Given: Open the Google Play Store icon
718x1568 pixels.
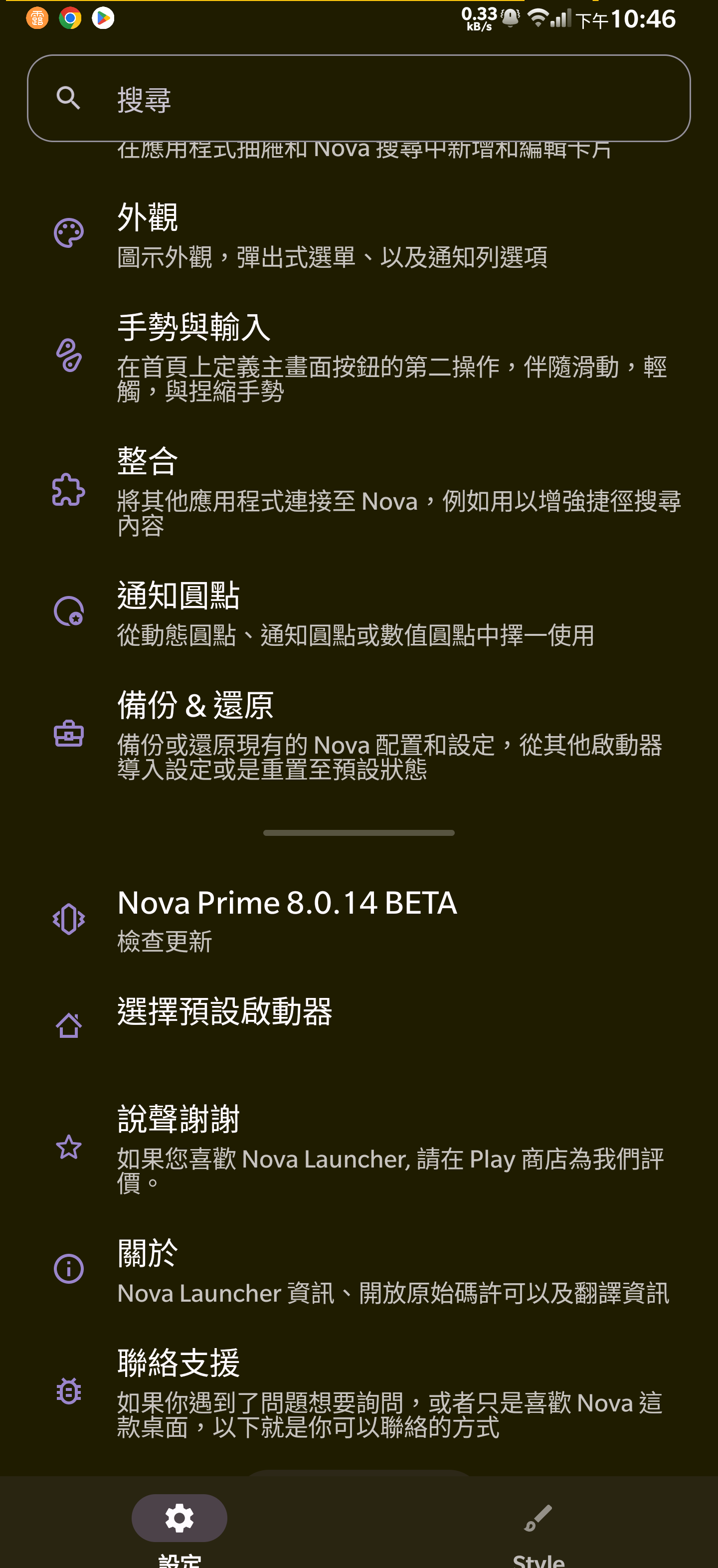Looking at the screenshot, I should pos(102,17).
